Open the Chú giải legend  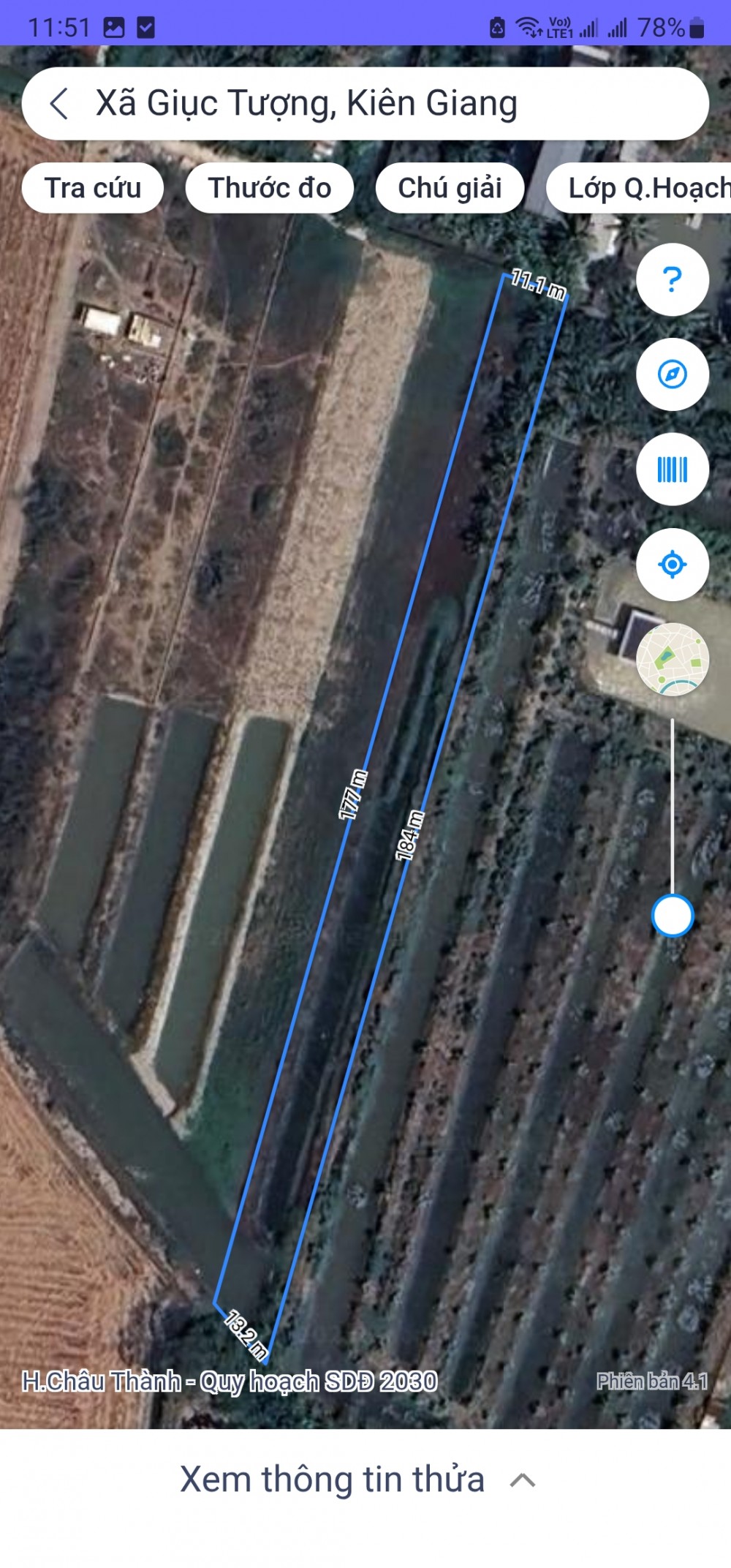[x=450, y=188]
